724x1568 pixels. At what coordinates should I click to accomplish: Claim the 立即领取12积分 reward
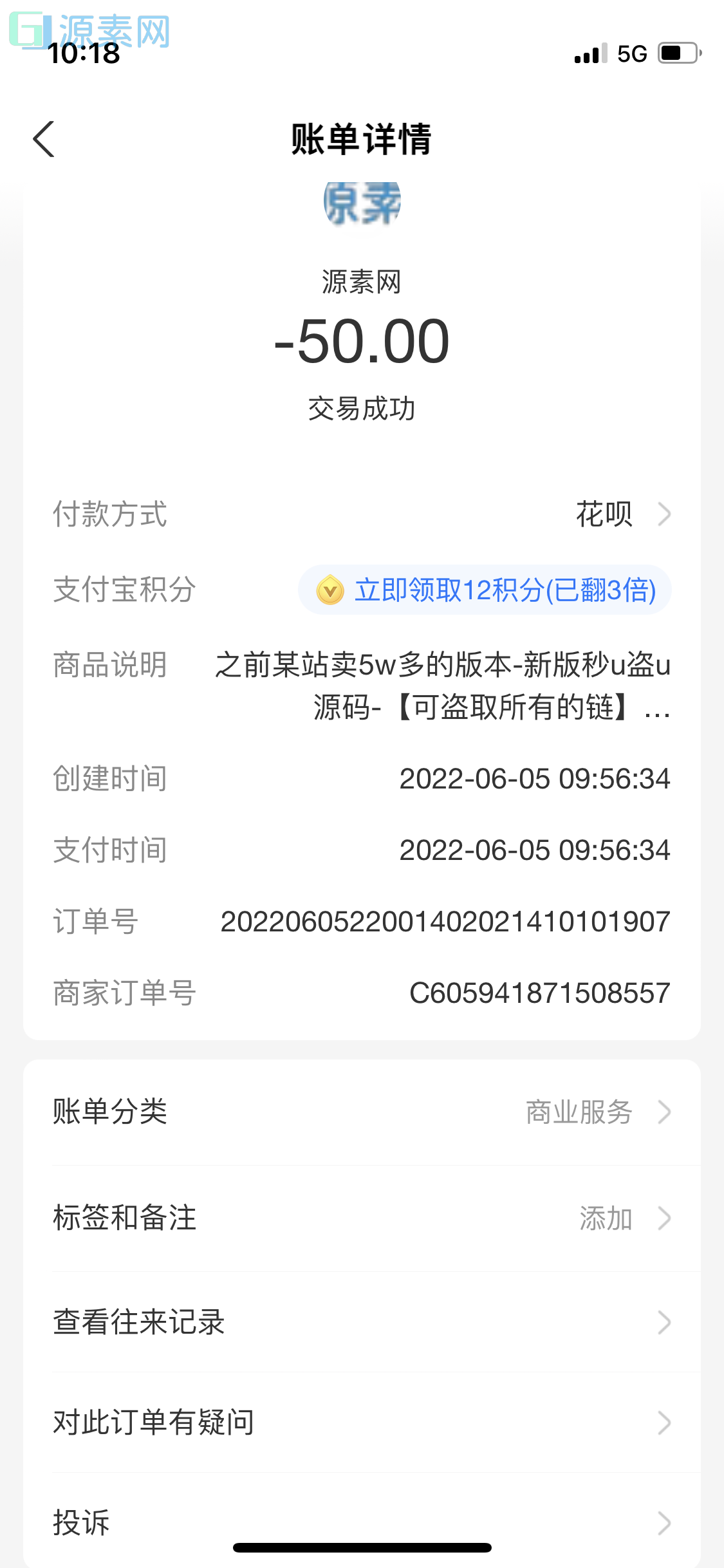[485, 590]
